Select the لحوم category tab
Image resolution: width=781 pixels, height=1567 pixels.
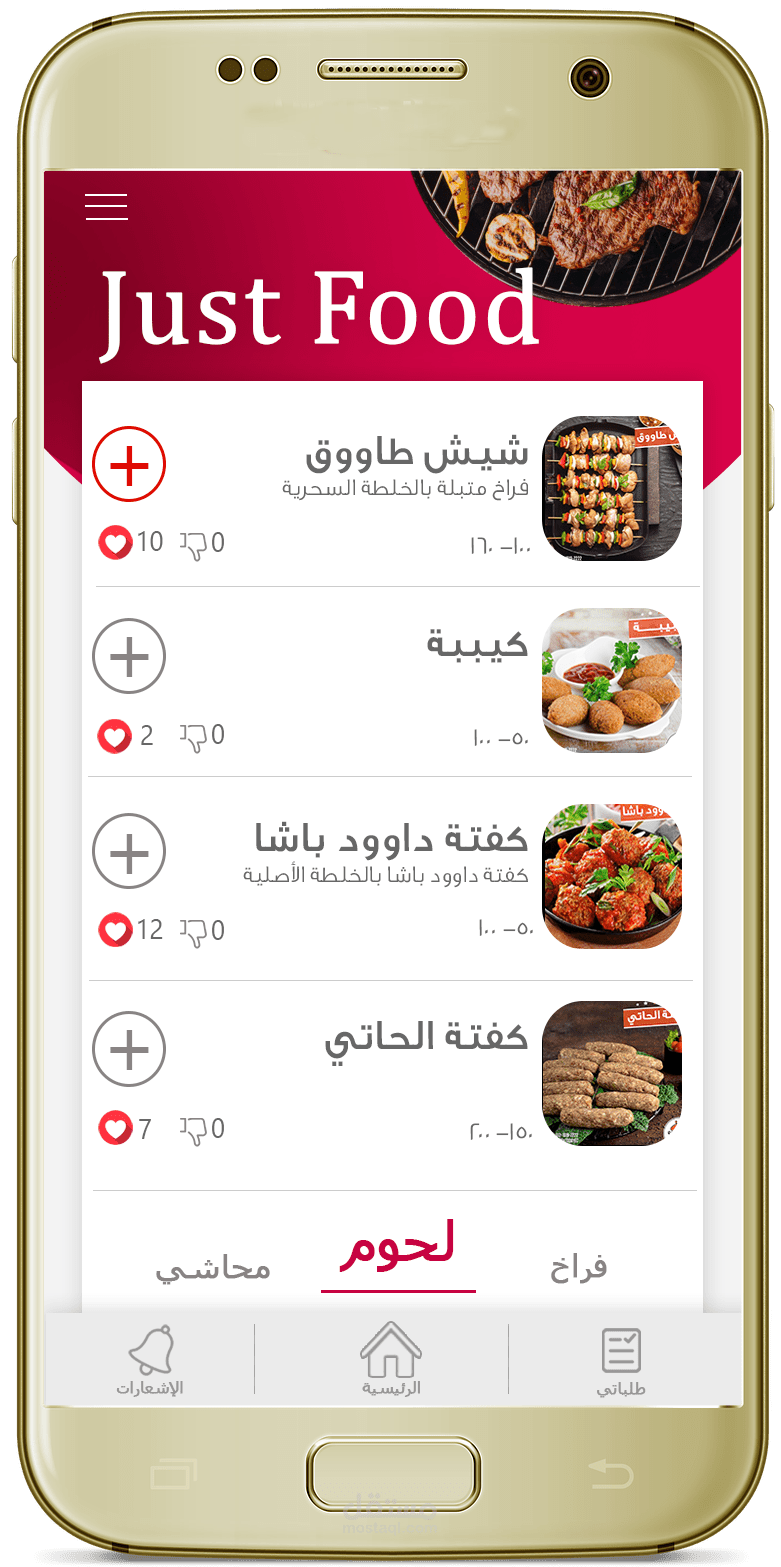399,1243
